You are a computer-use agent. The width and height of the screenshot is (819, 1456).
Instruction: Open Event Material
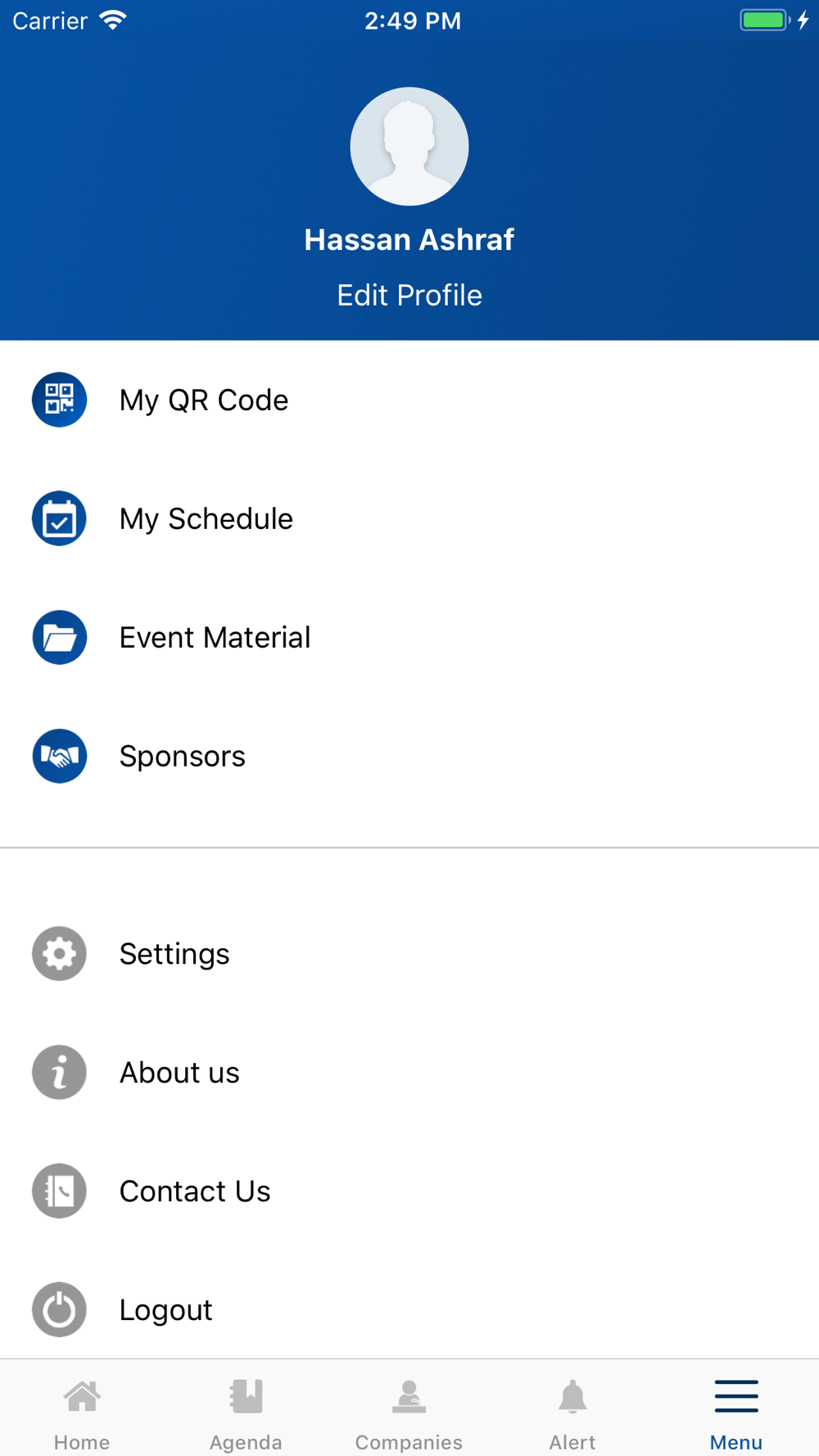(215, 638)
